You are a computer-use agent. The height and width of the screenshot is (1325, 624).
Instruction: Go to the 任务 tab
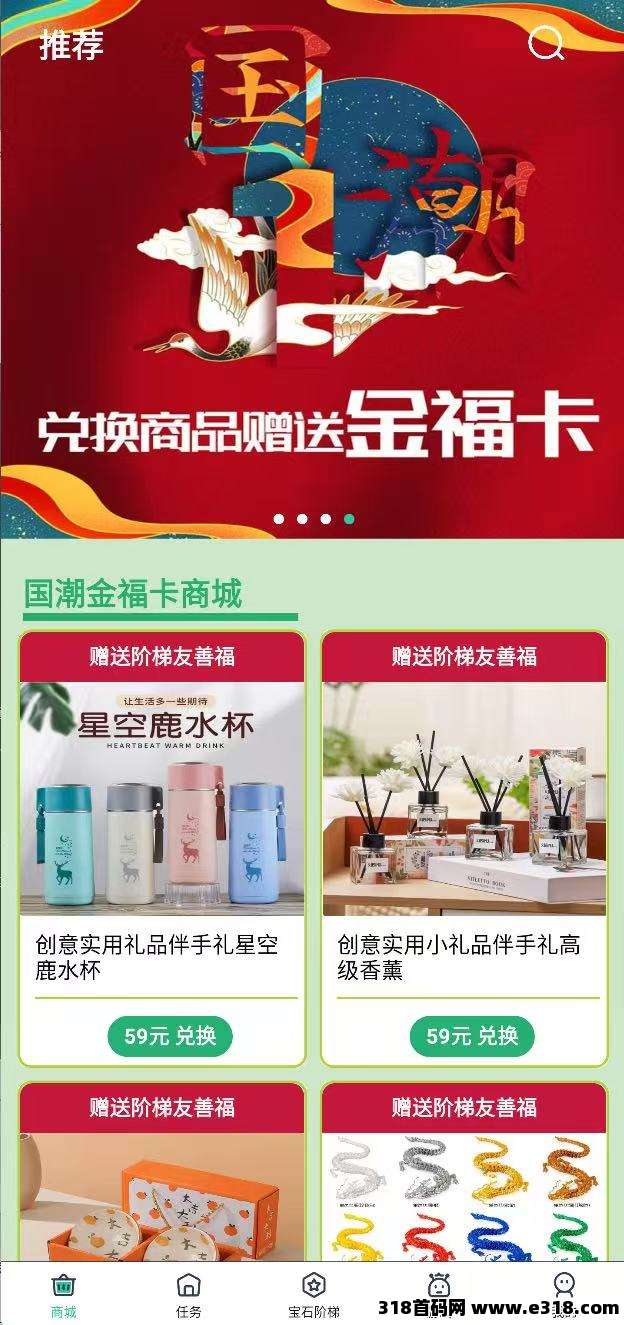[x=188, y=1294]
